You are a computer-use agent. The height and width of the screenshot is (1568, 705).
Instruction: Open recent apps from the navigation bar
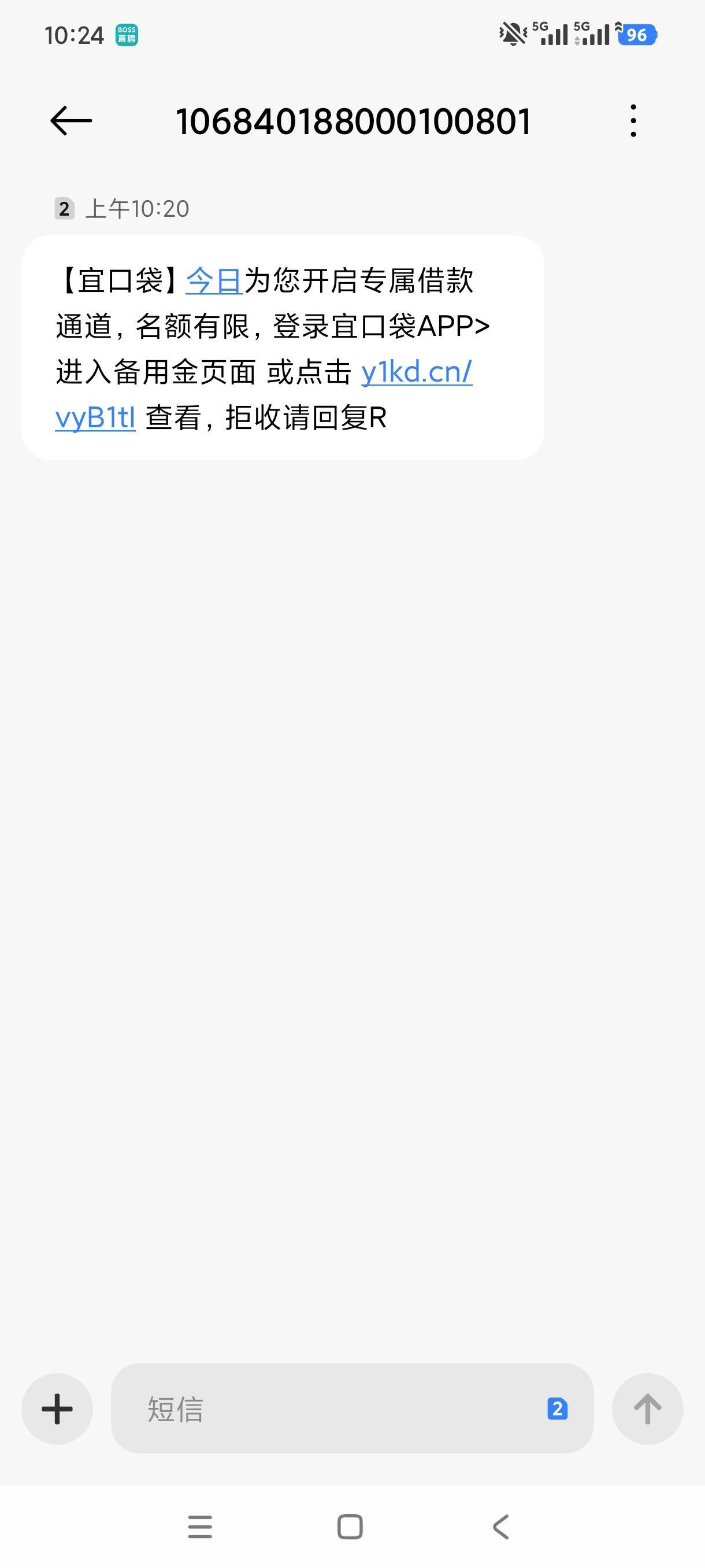(x=200, y=1526)
